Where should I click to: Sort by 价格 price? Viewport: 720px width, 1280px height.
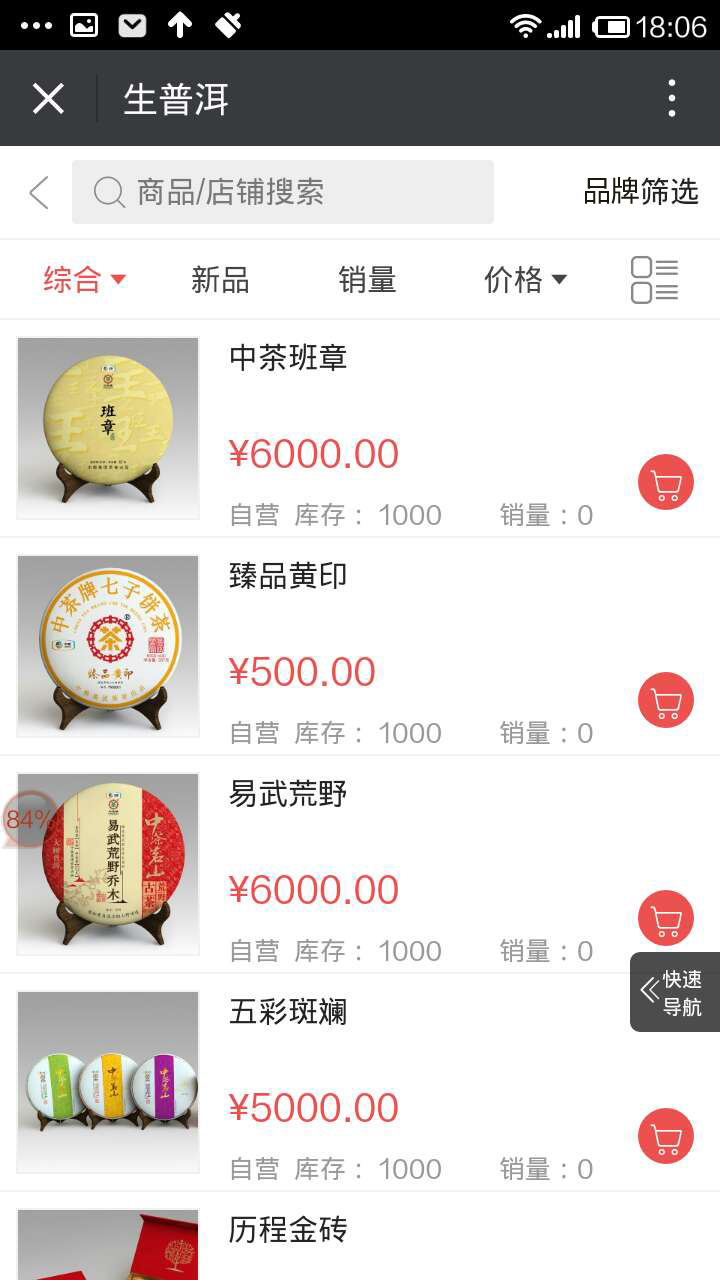[x=525, y=280]
